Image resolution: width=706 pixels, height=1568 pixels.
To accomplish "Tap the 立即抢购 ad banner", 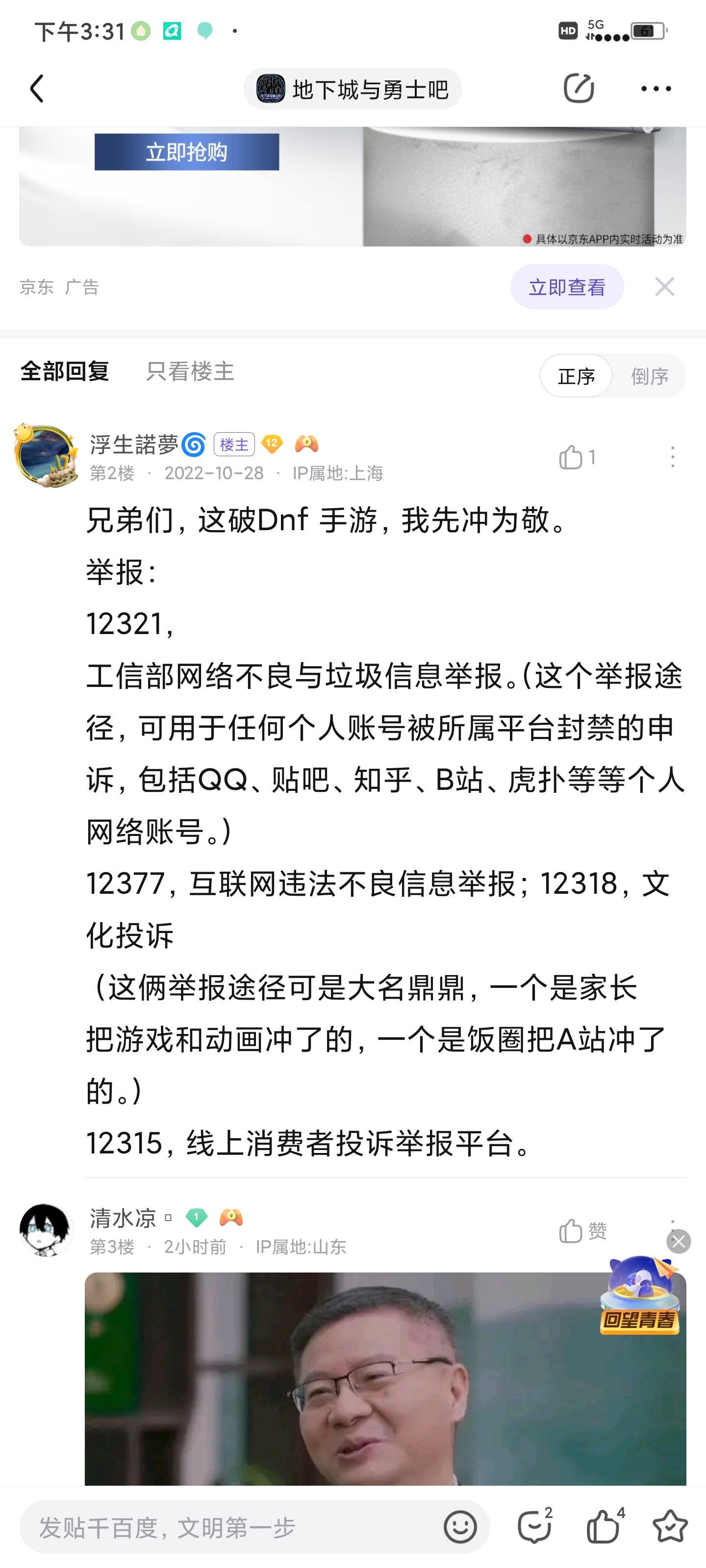I will [186, 151].
